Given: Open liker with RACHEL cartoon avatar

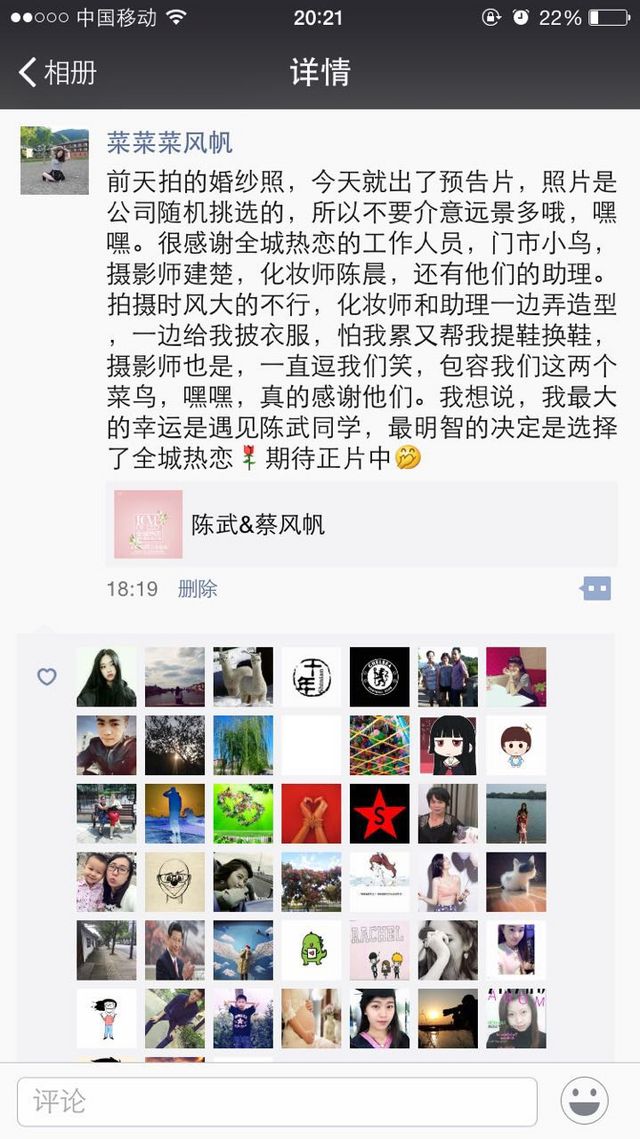Looking at the screenshot, I should (379, 950).
